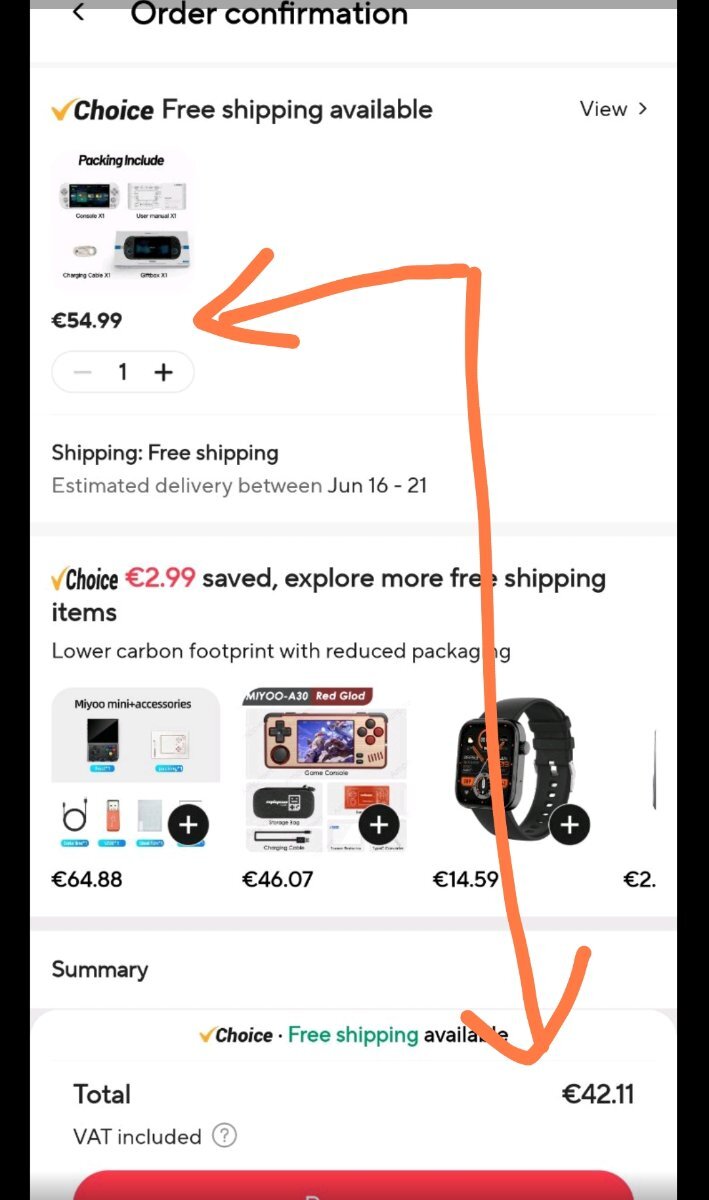
Task: Add the €14.59 smartwatch to order
Action: pyautogui.click(x=569, y=826)
